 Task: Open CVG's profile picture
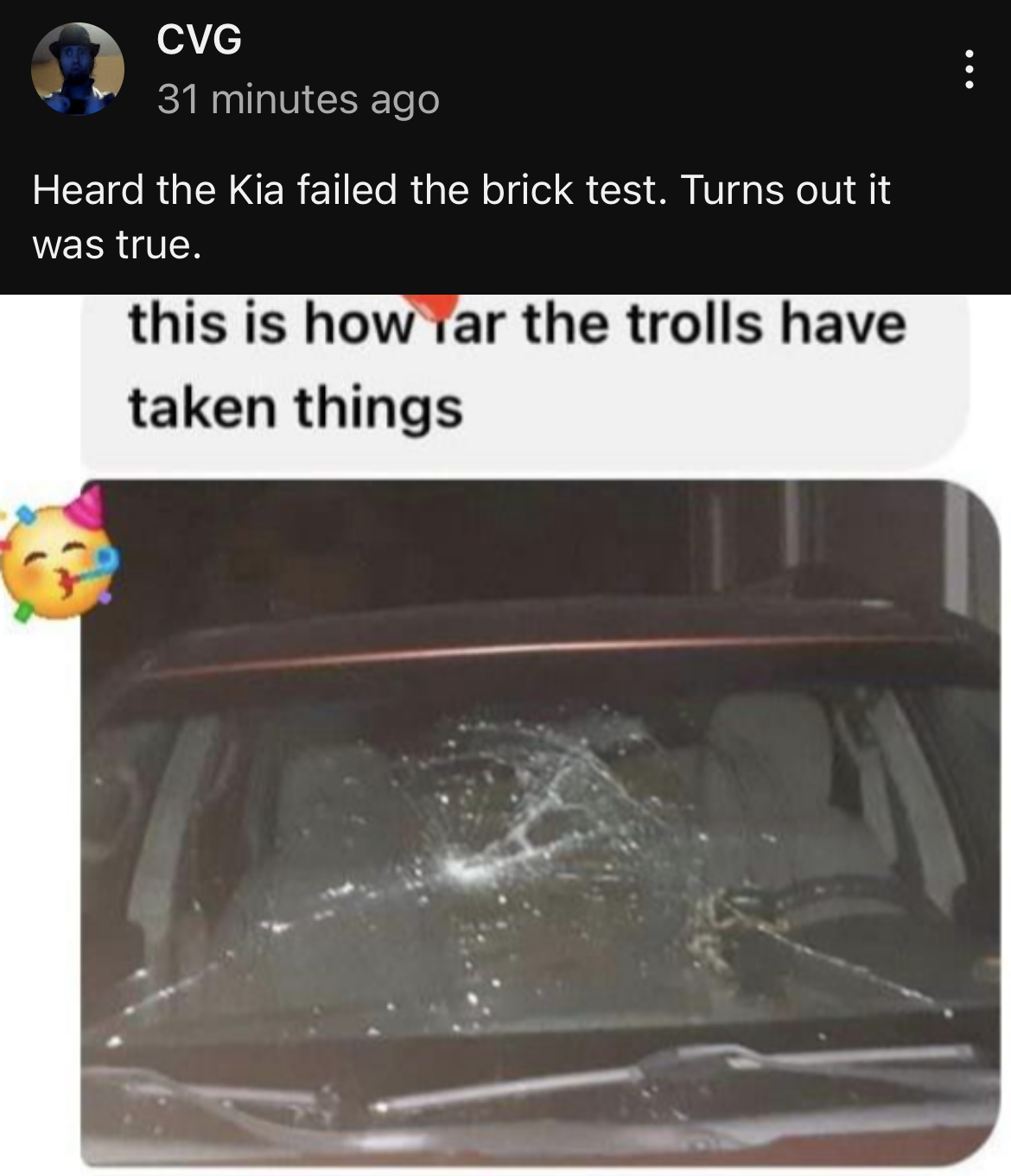(x=78, y=69)
